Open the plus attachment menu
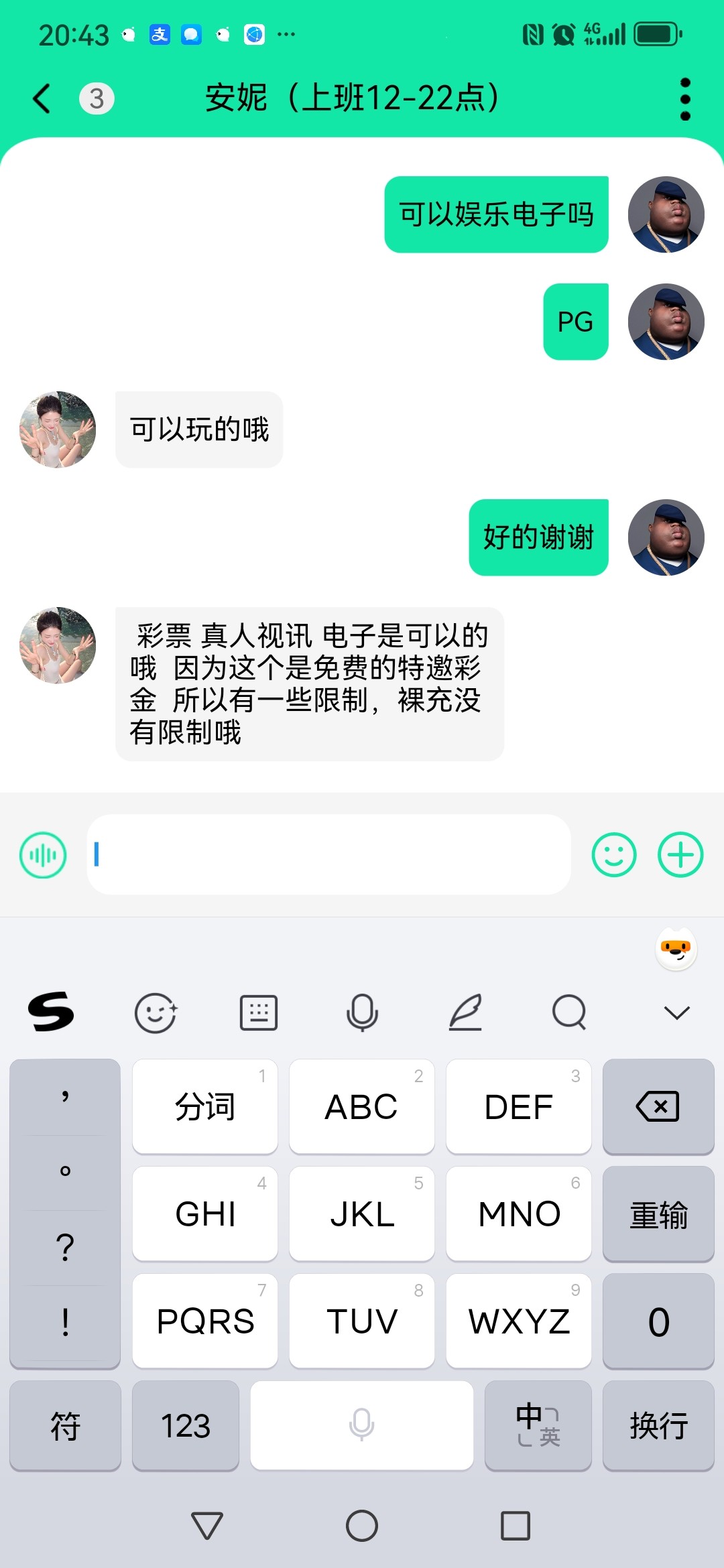The image size is (724, 1568). 680,855
